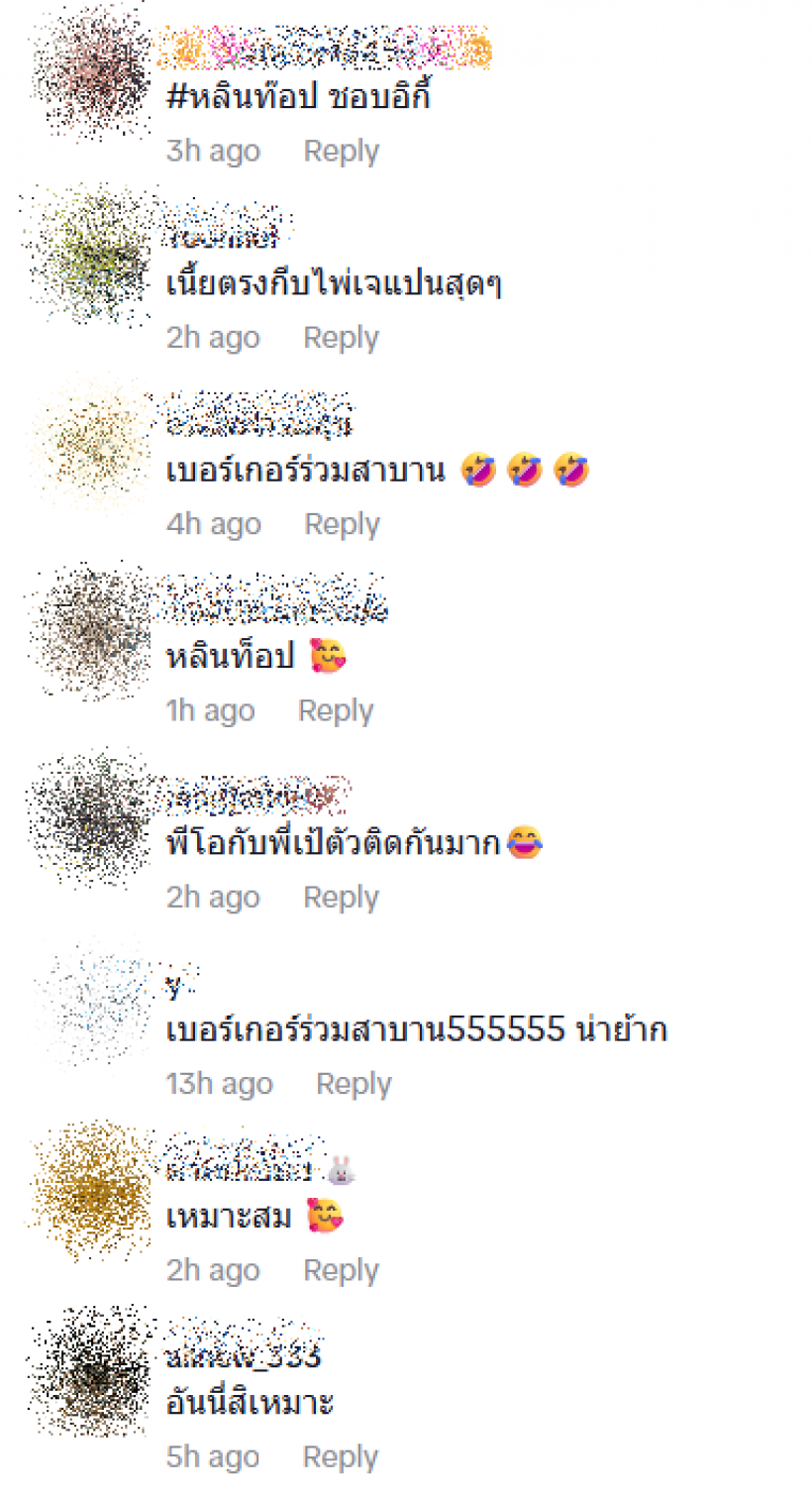Reply to the อันนี้สิเหมาะ comment
Image resolution: width=812 pixels, height=1501 pixels.
click(x=341, y=1456)
